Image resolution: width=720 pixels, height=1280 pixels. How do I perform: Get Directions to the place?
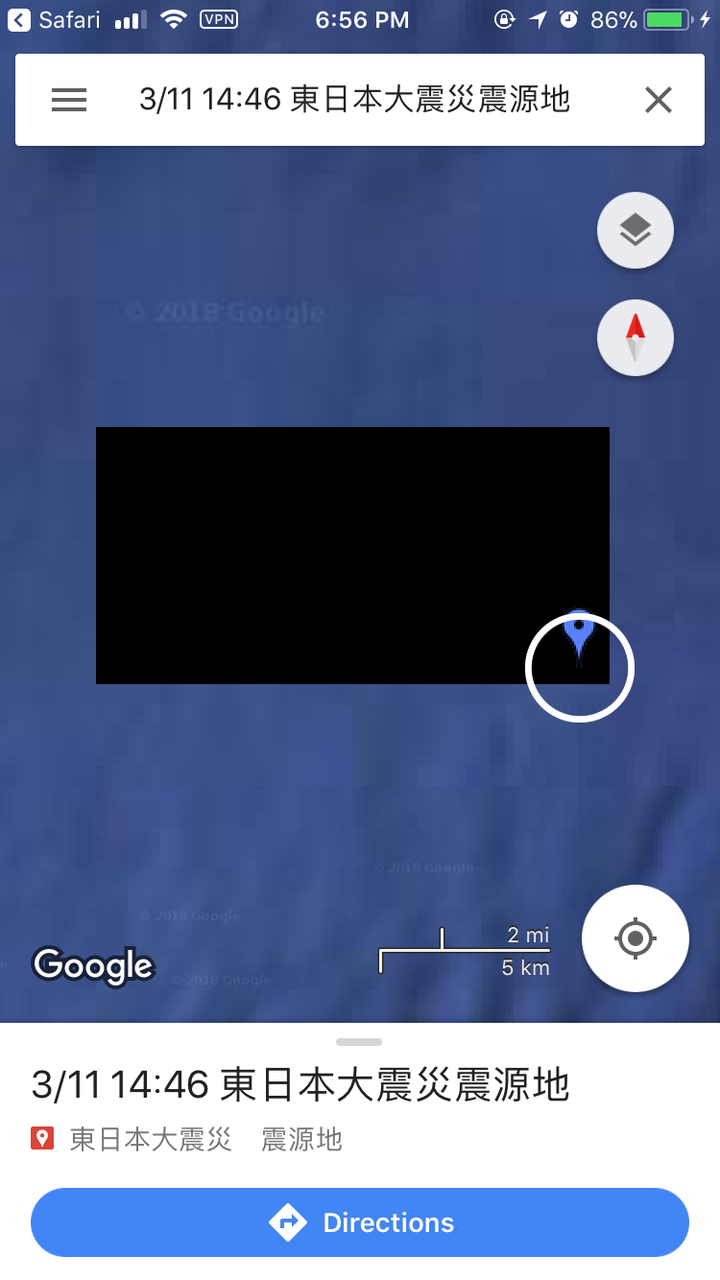tap(360, 1222)
